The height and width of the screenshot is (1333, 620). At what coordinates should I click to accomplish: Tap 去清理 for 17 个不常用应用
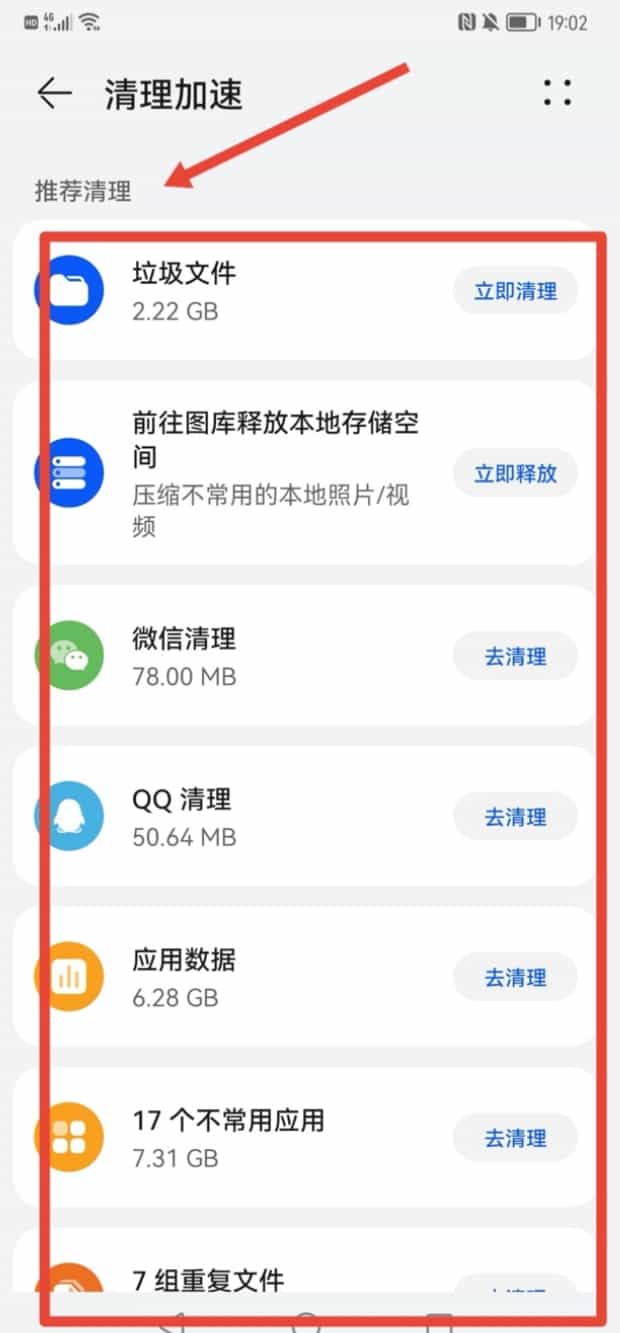click(515, 1138)
